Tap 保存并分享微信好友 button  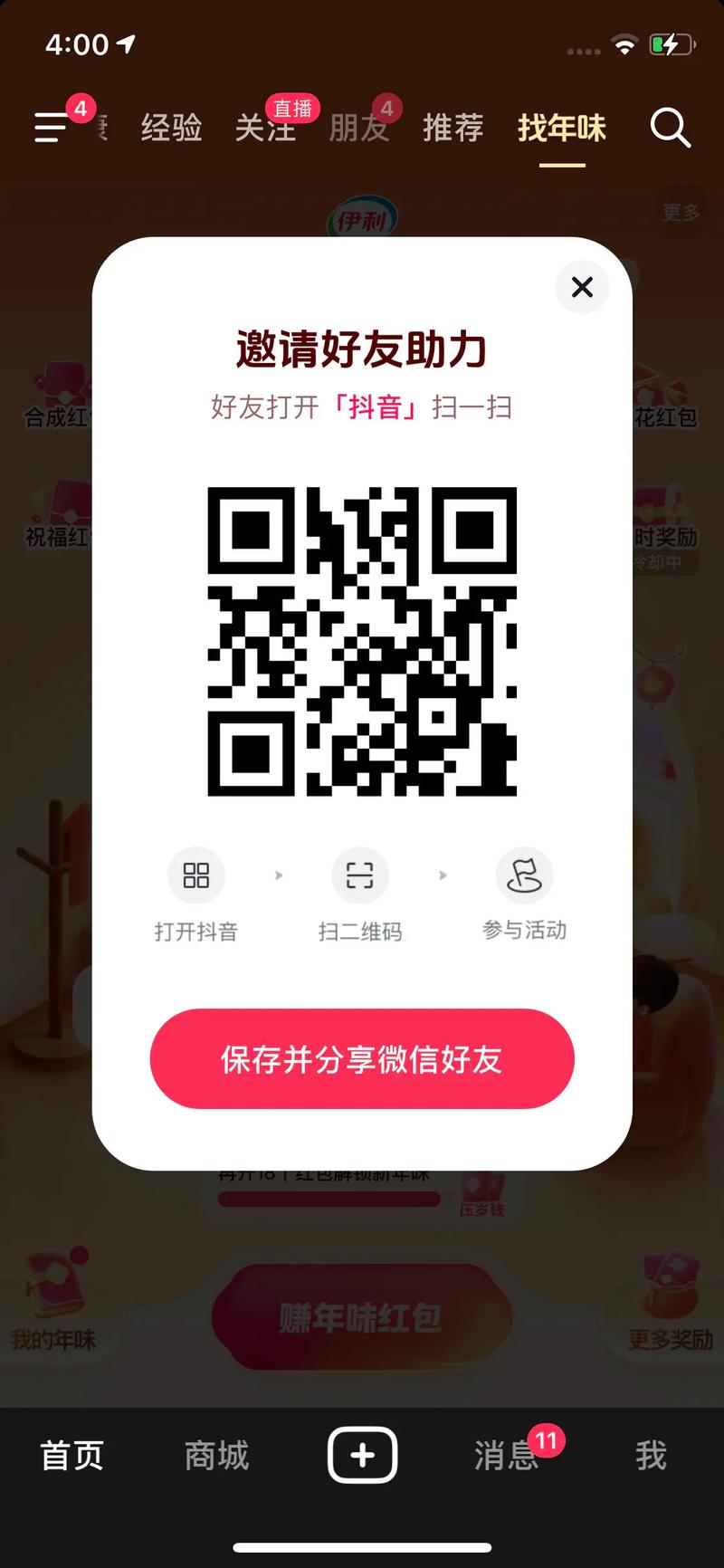[x=362, y=1059]
